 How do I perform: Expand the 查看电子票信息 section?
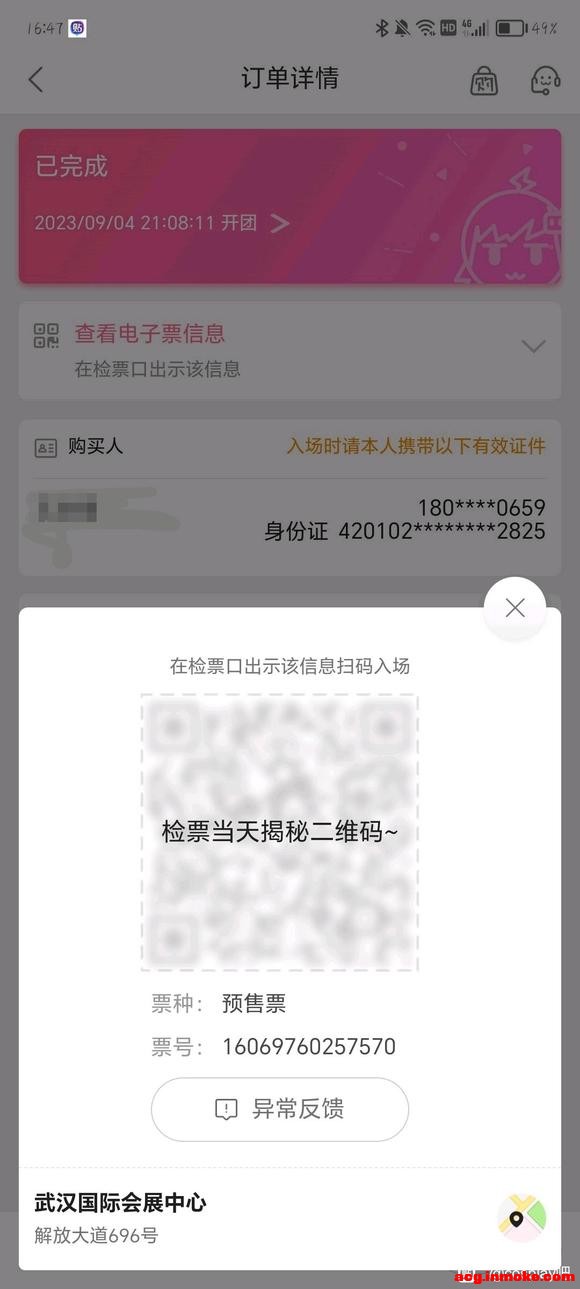pyautogui.click(x=290, y=350)
